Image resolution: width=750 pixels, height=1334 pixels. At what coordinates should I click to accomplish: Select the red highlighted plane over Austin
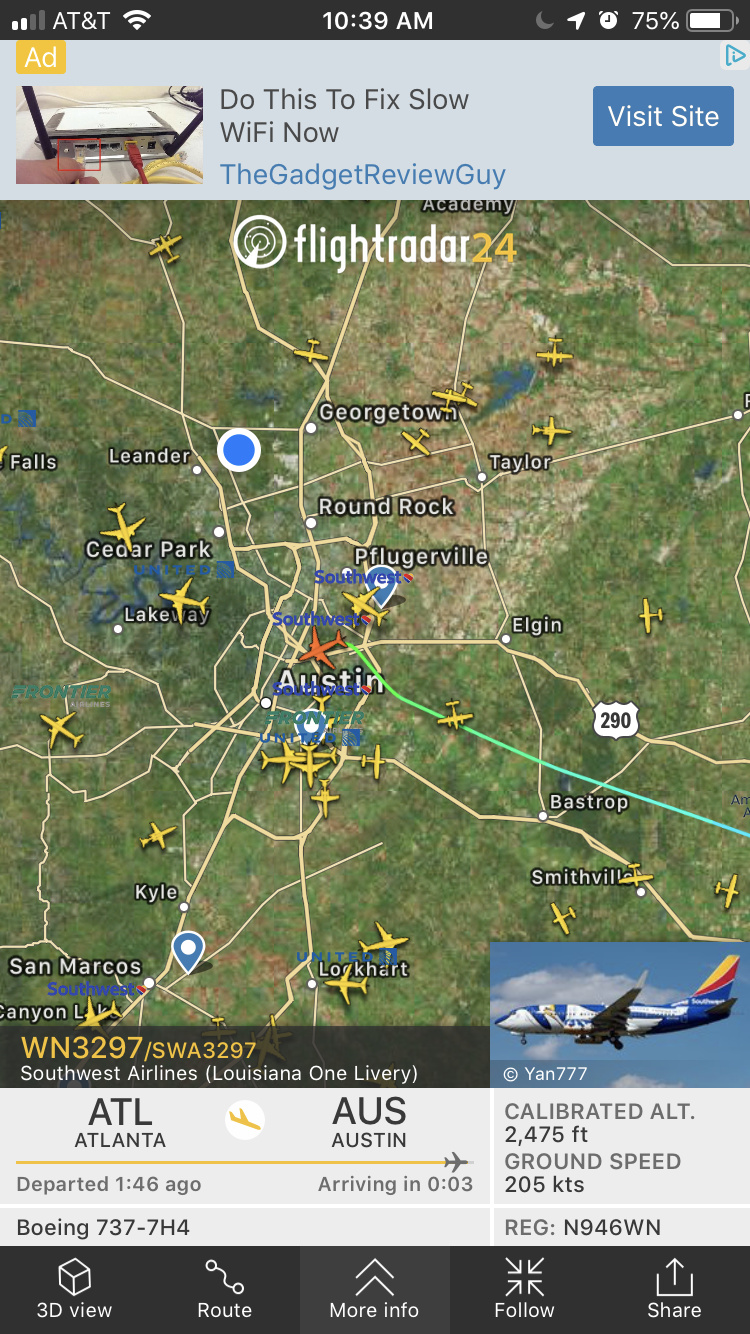[x=320, y=647]
